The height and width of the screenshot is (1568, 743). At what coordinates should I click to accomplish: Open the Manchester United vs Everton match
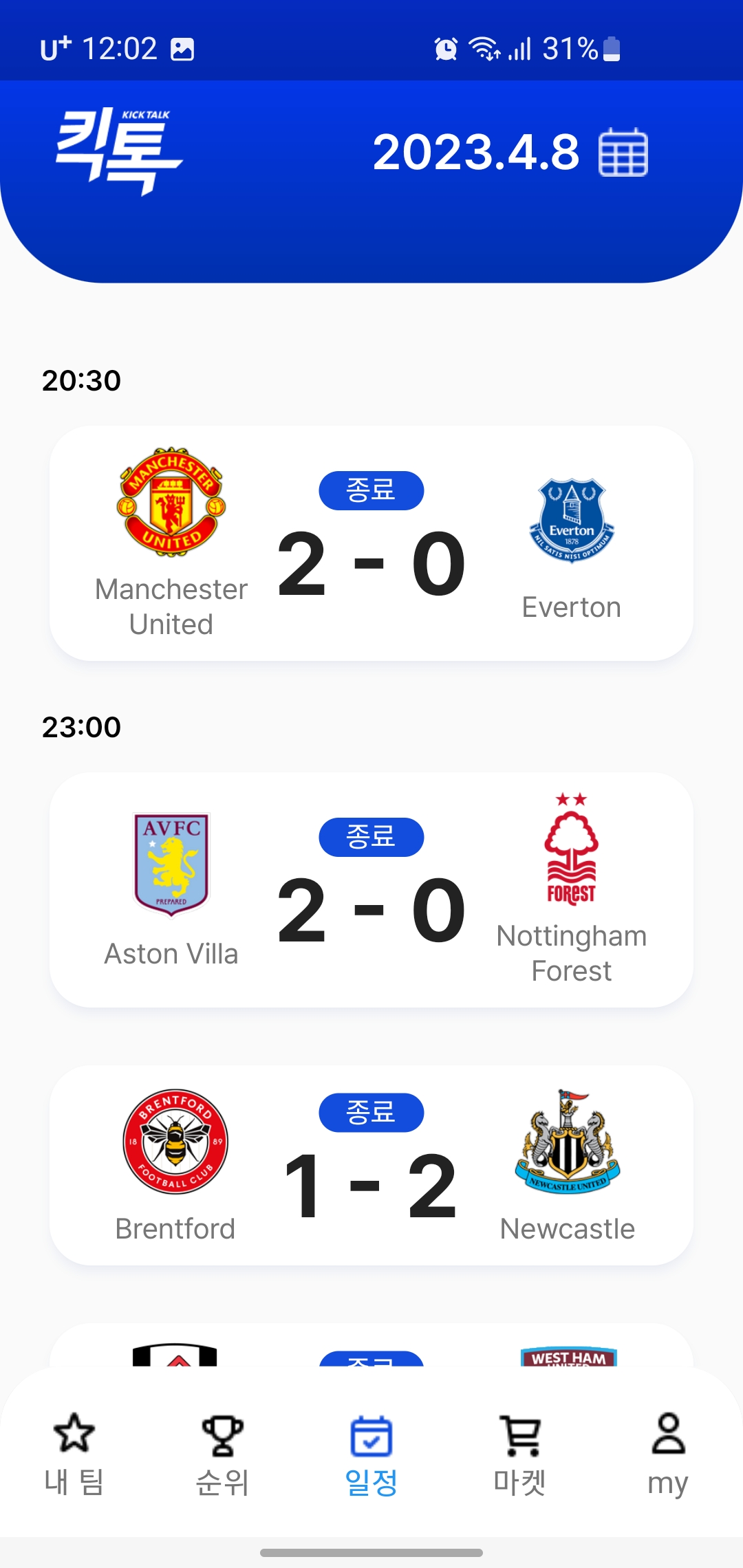point(371,543)
